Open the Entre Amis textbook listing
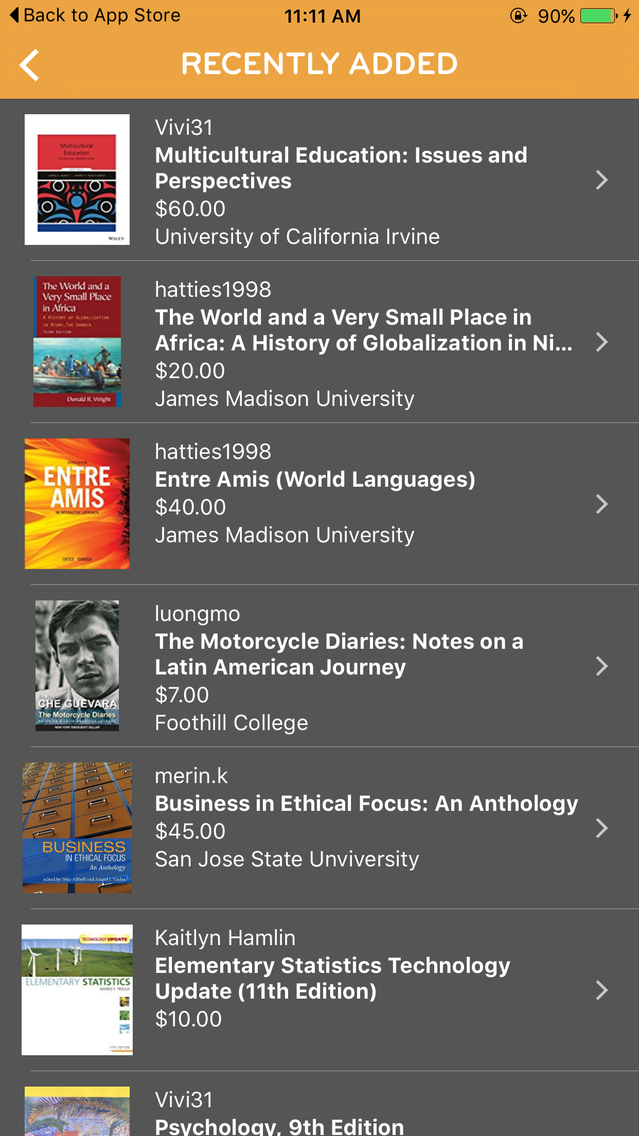This screenshot has width=639, height=1136. coord(320,504)
